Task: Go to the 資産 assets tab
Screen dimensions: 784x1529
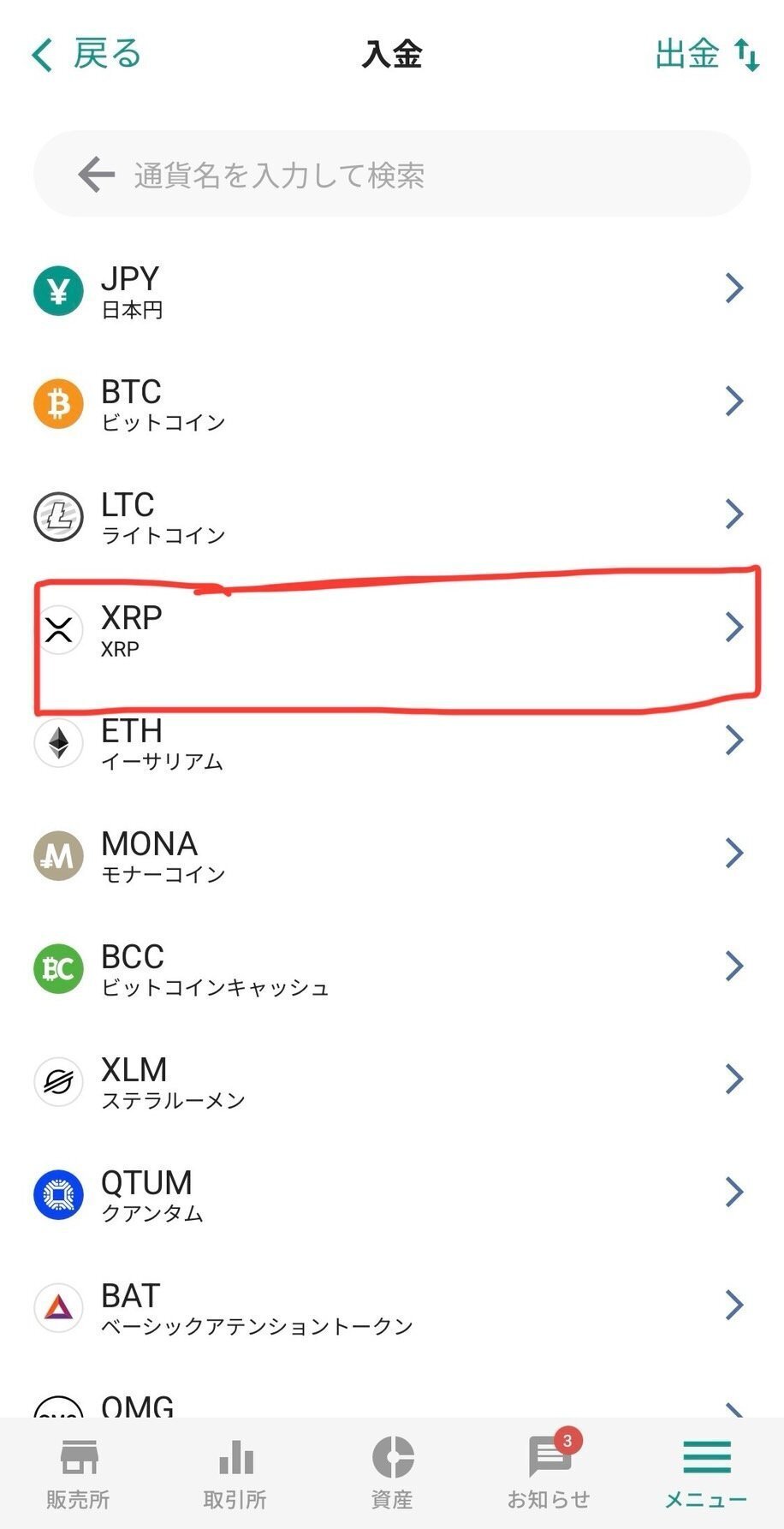Action: point(392,1473)
